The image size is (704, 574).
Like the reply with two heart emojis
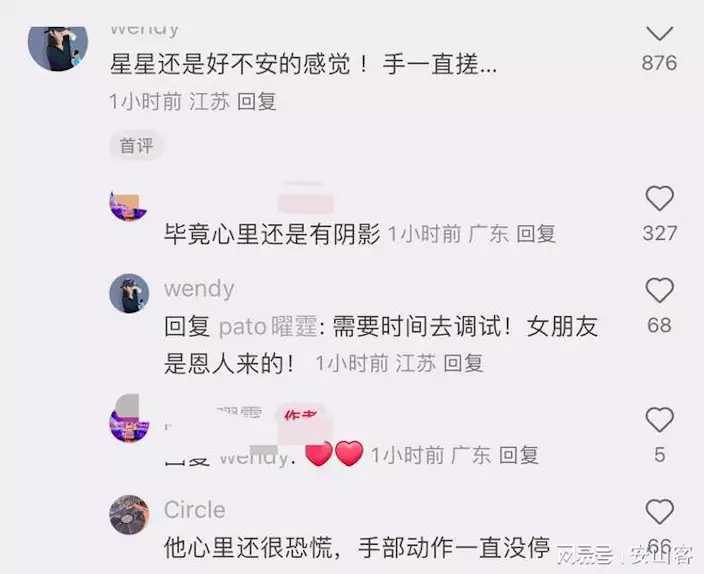[659, 419]
